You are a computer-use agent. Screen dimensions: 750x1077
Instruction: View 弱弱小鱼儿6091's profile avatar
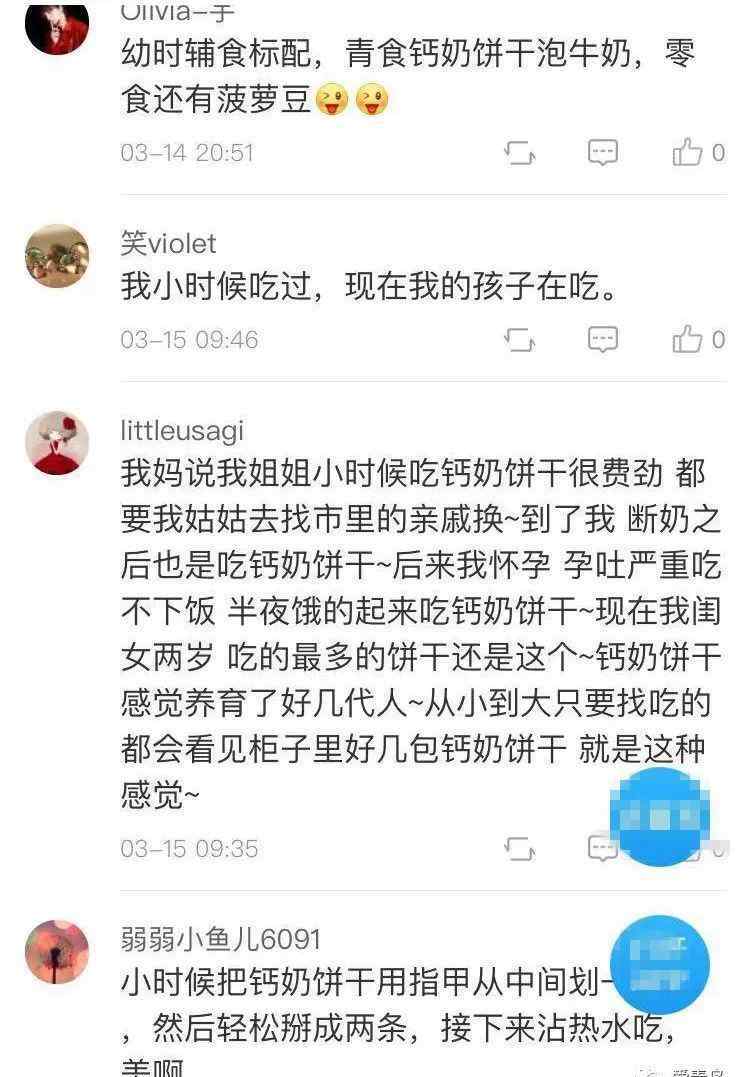(57, 952)
